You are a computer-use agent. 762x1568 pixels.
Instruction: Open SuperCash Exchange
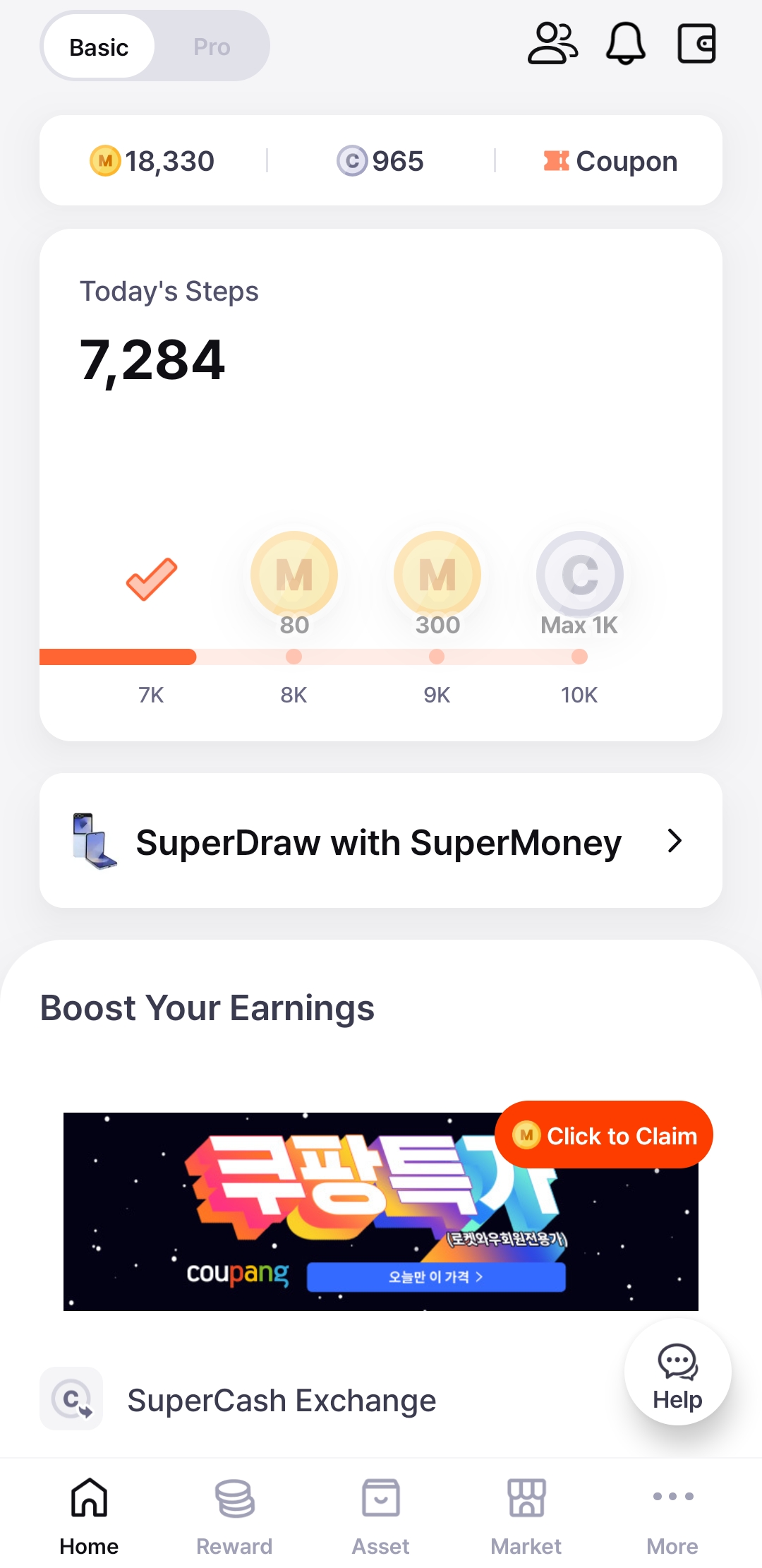(282, 1400)
